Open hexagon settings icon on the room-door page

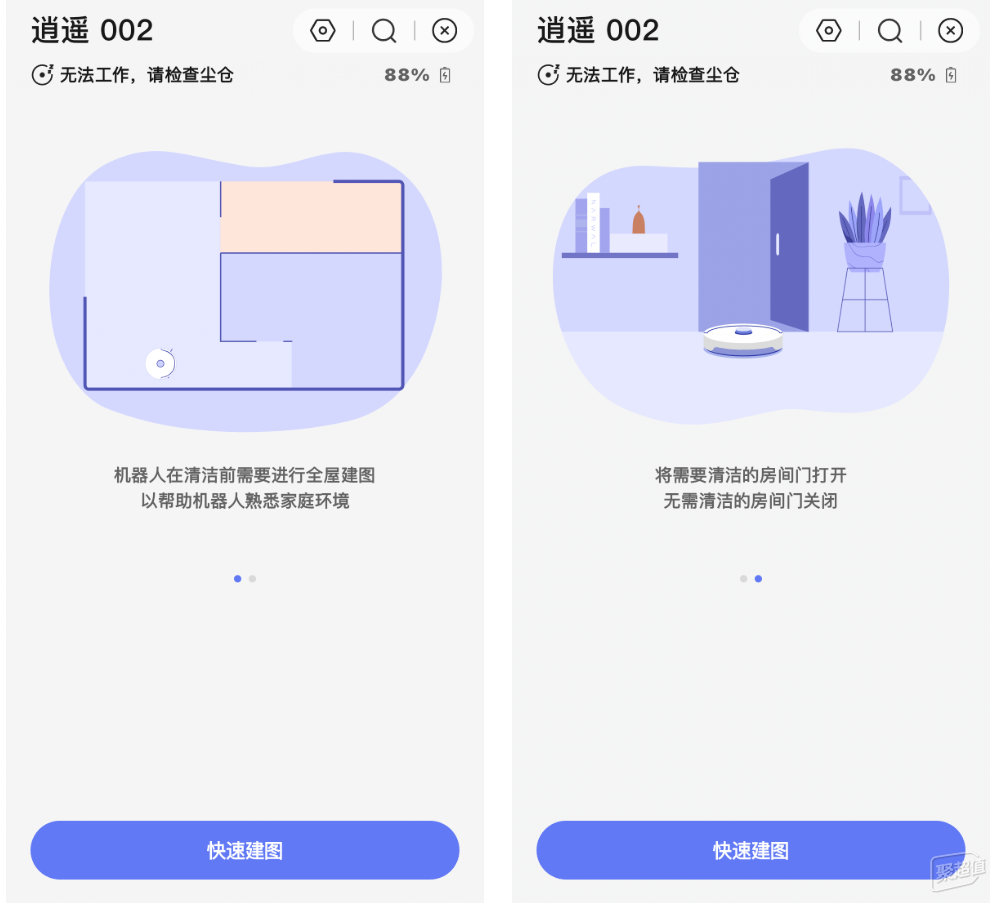tap(829, 31)
